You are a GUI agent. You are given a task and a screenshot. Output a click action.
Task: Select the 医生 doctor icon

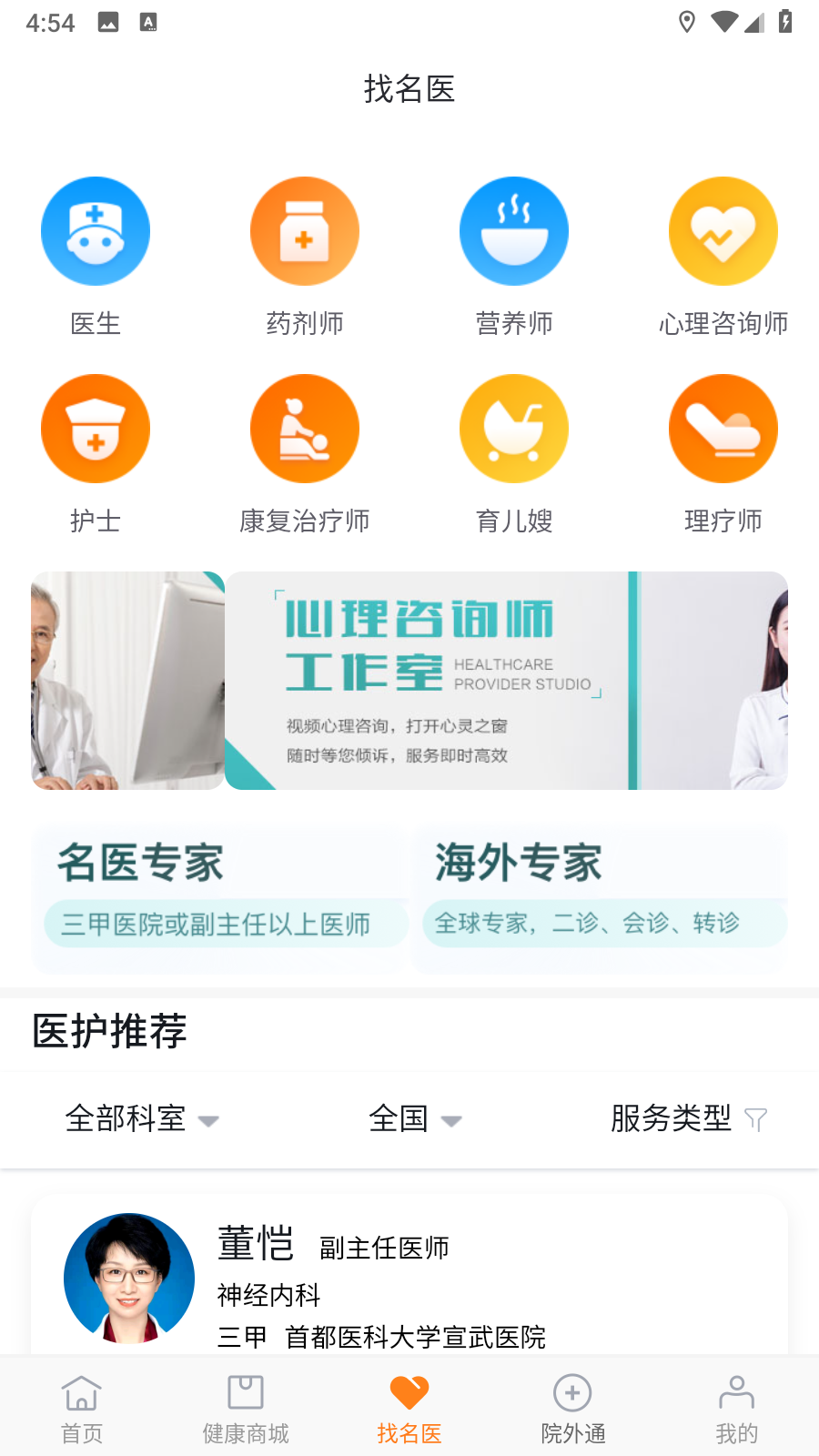pyautogui.click(x=96, y=230)
